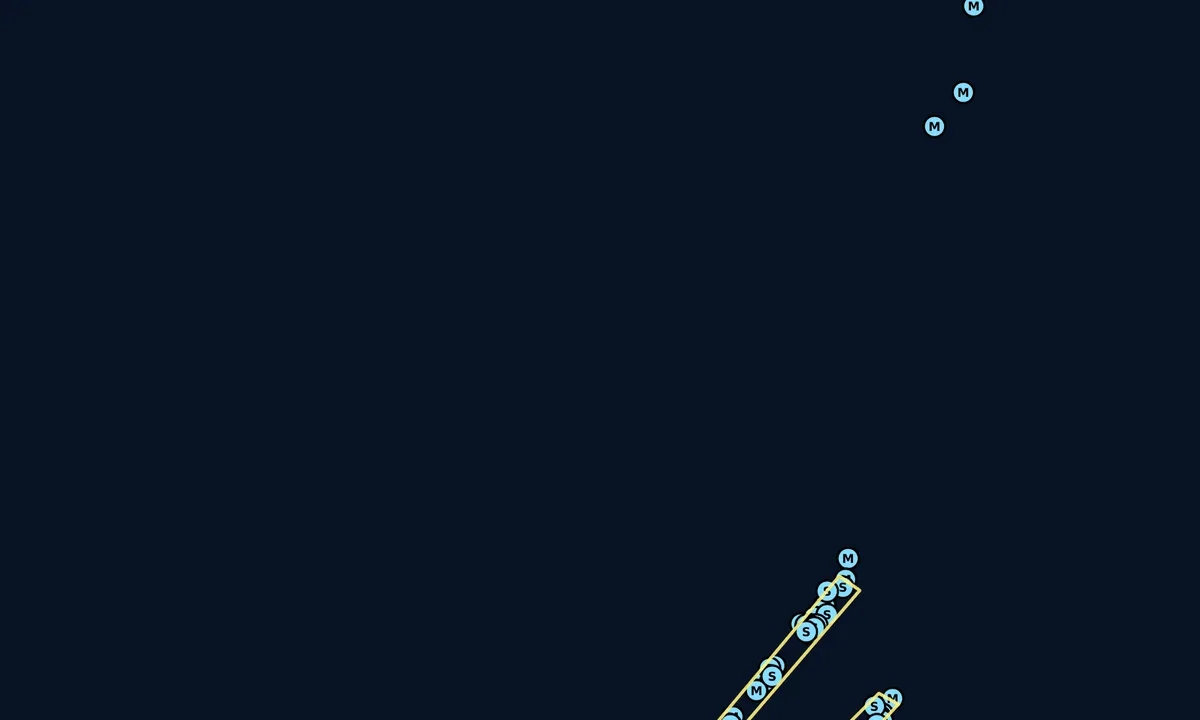Select the M marker inside the long yellow outline
Screen dimensions: 1200x720
point(757,691)
